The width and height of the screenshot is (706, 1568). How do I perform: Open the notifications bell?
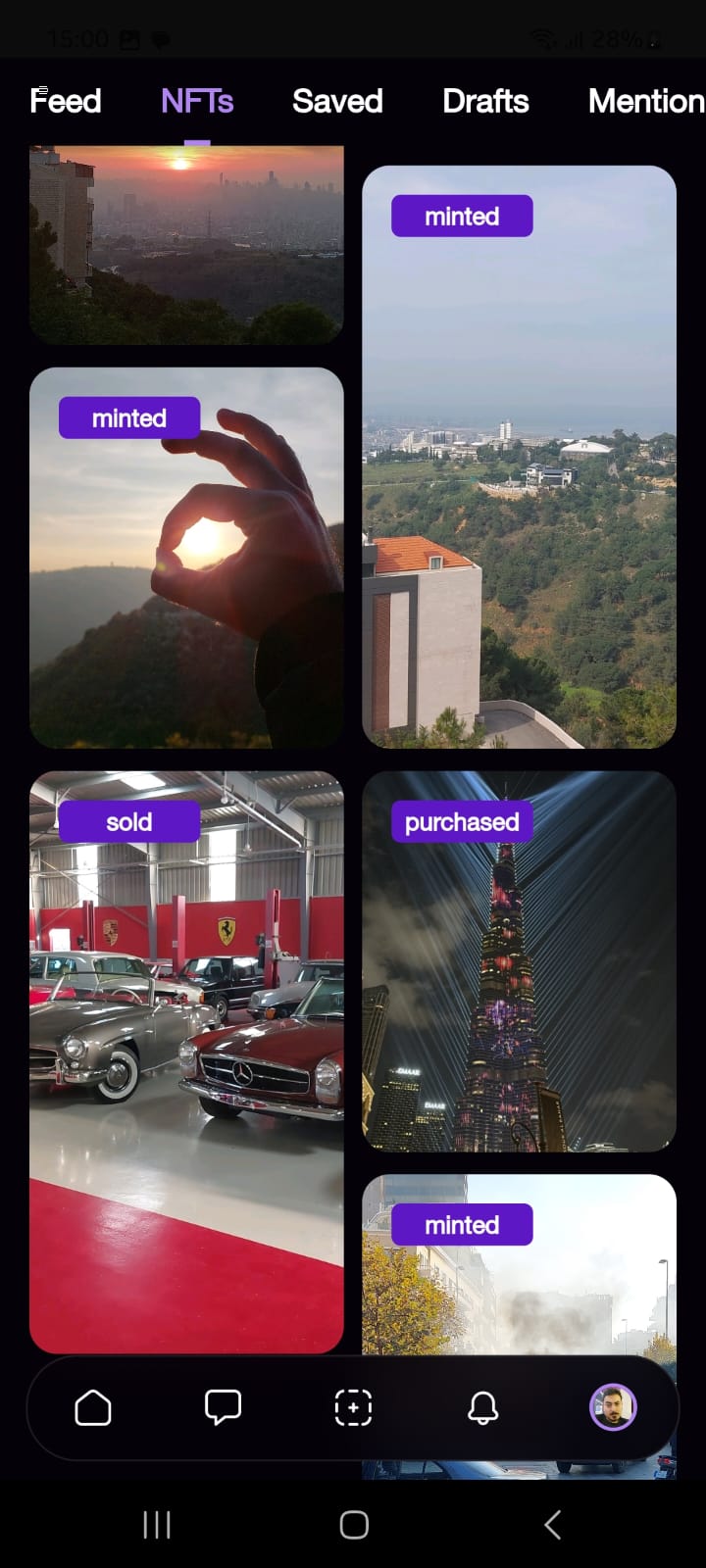coord(482,1408)
